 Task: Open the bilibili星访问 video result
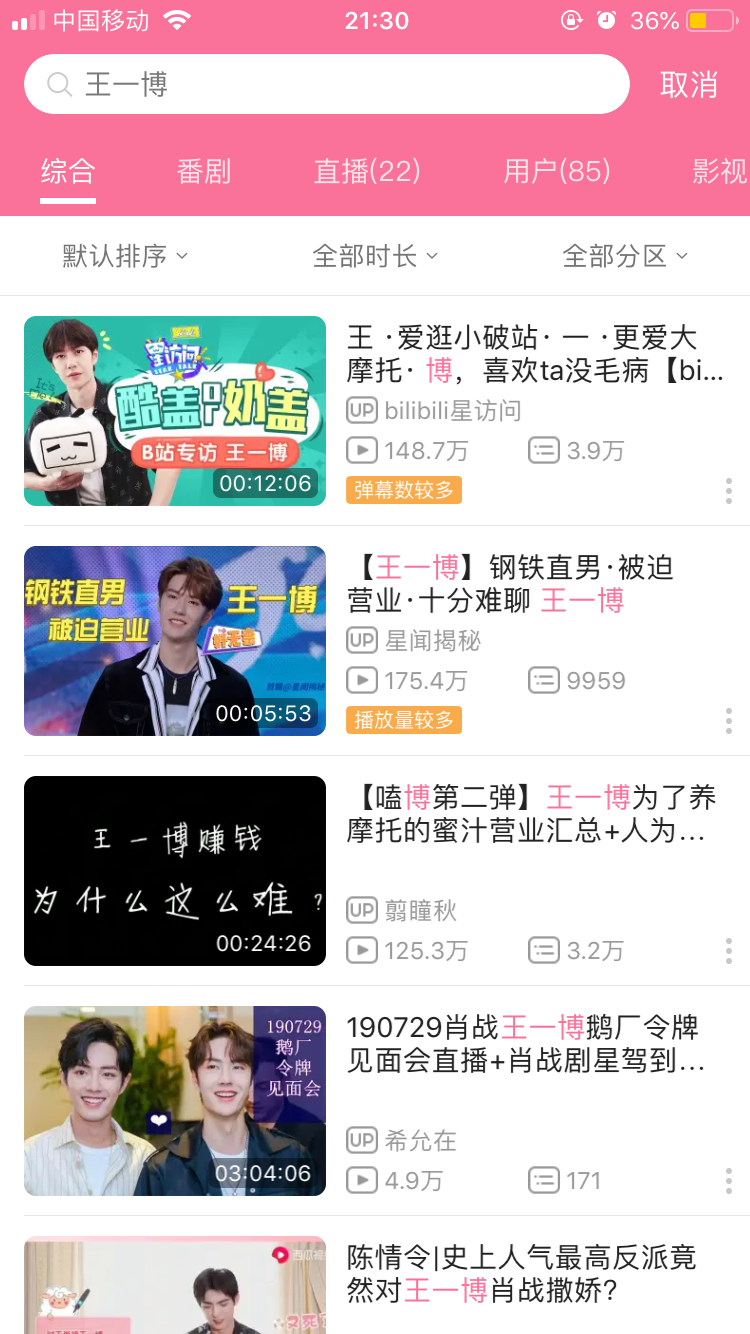pos(175,411)
